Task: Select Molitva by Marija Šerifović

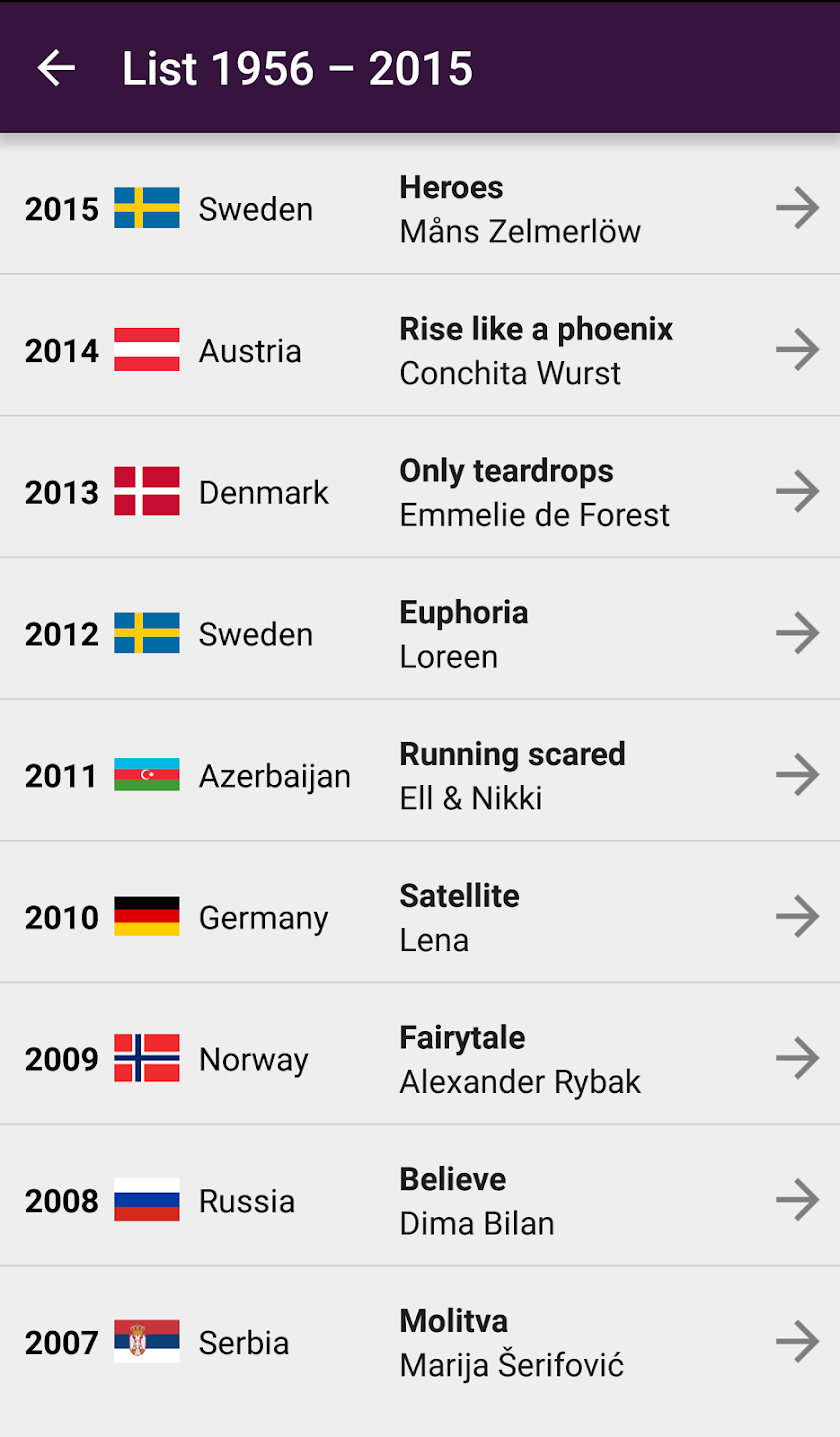Action: pyautogui.click(x=420, y=1342)
